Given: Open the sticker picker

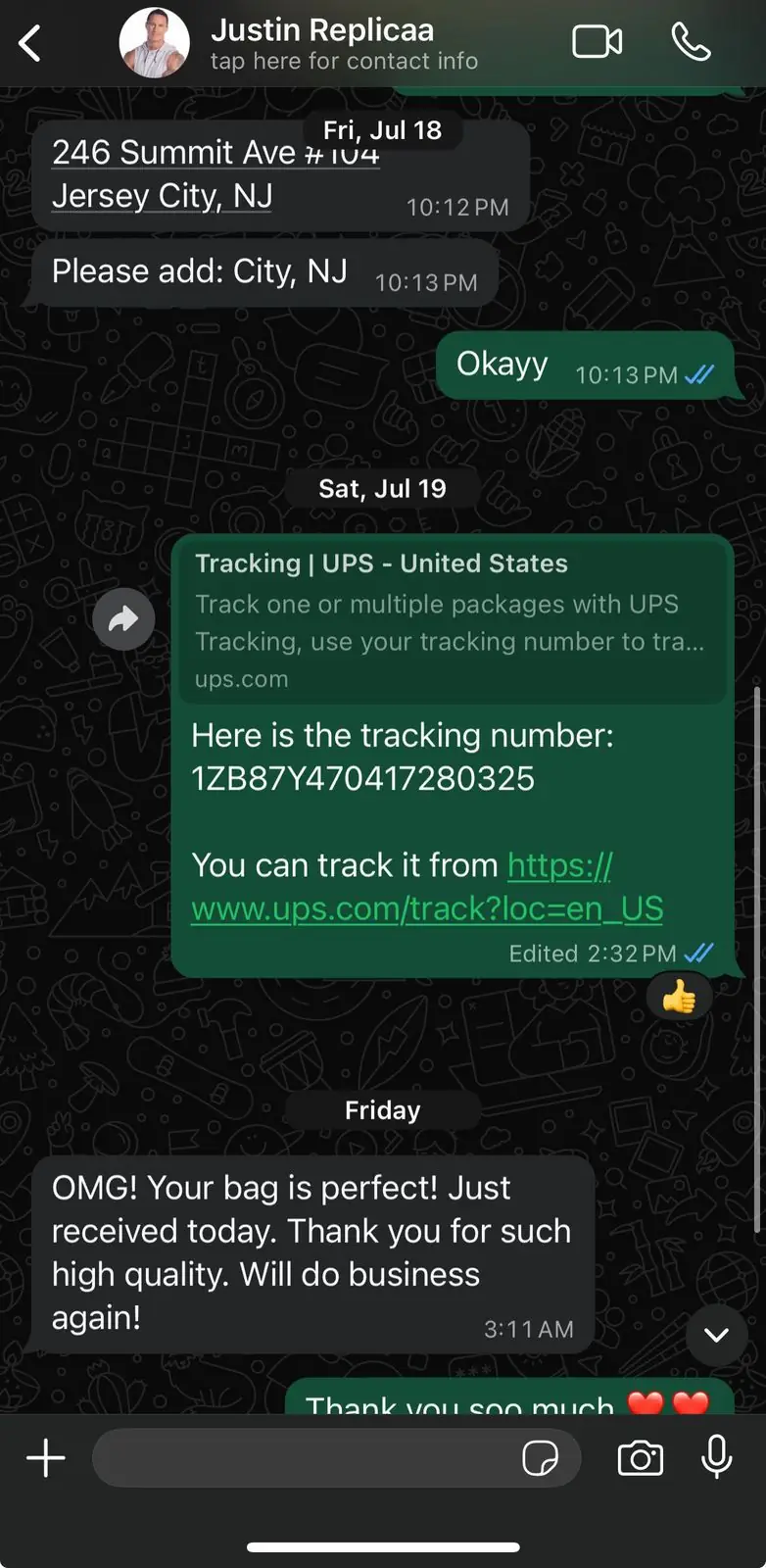Looking at the screenshot, I should pos(540,1458).
